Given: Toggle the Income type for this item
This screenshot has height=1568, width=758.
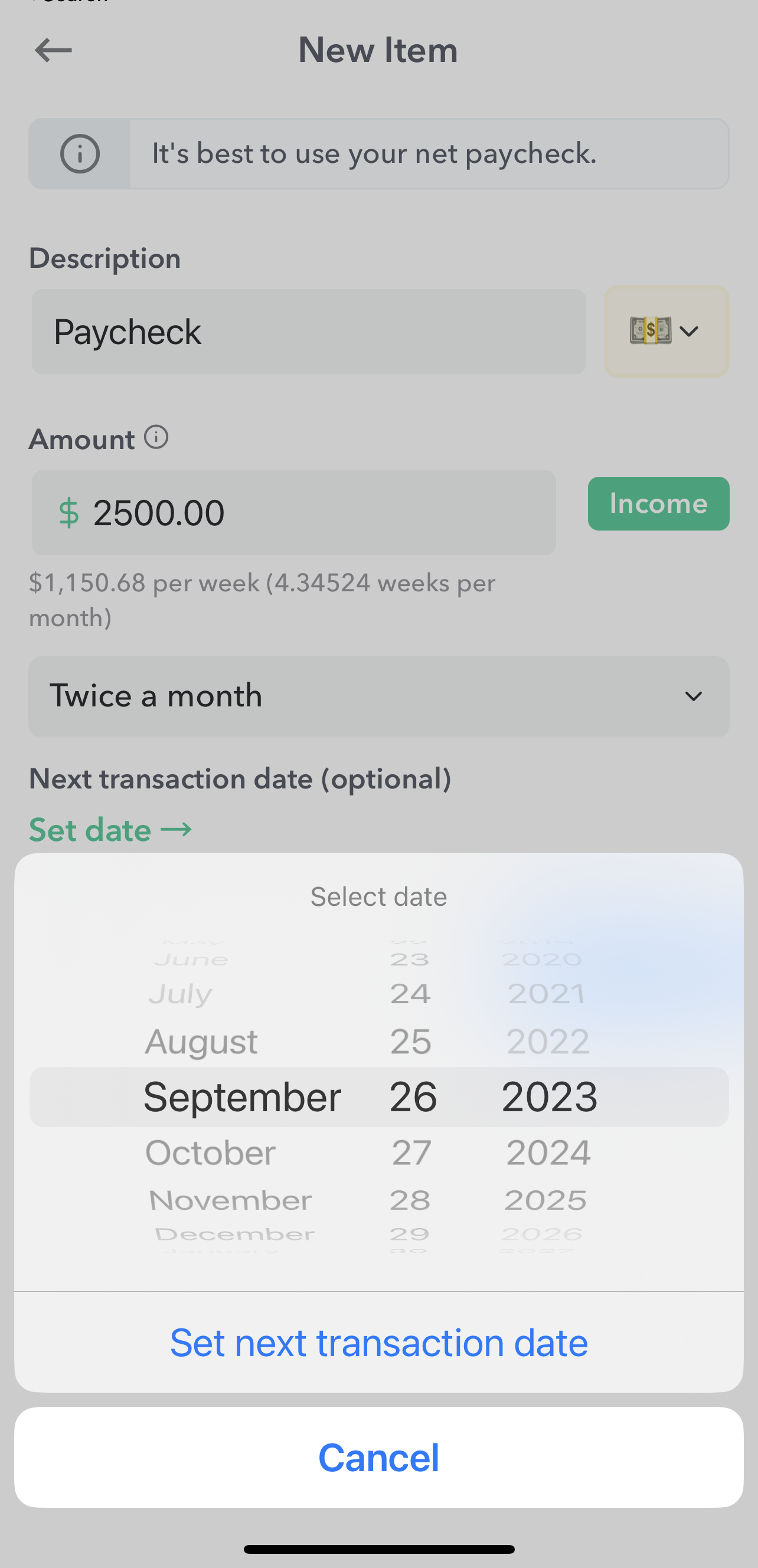Looking at the screenshot, I should tap(658, 503).
